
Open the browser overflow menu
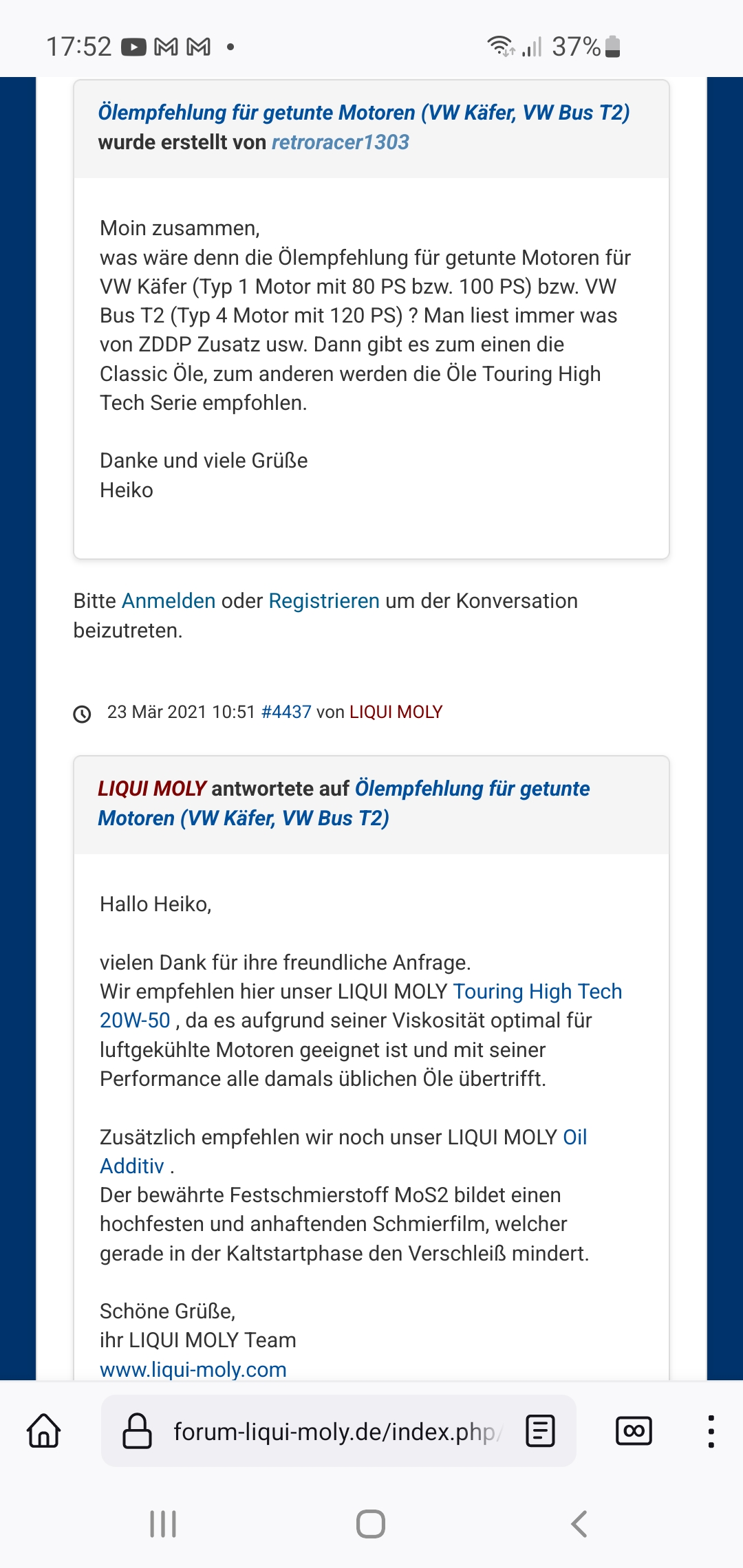point(711,1431)
